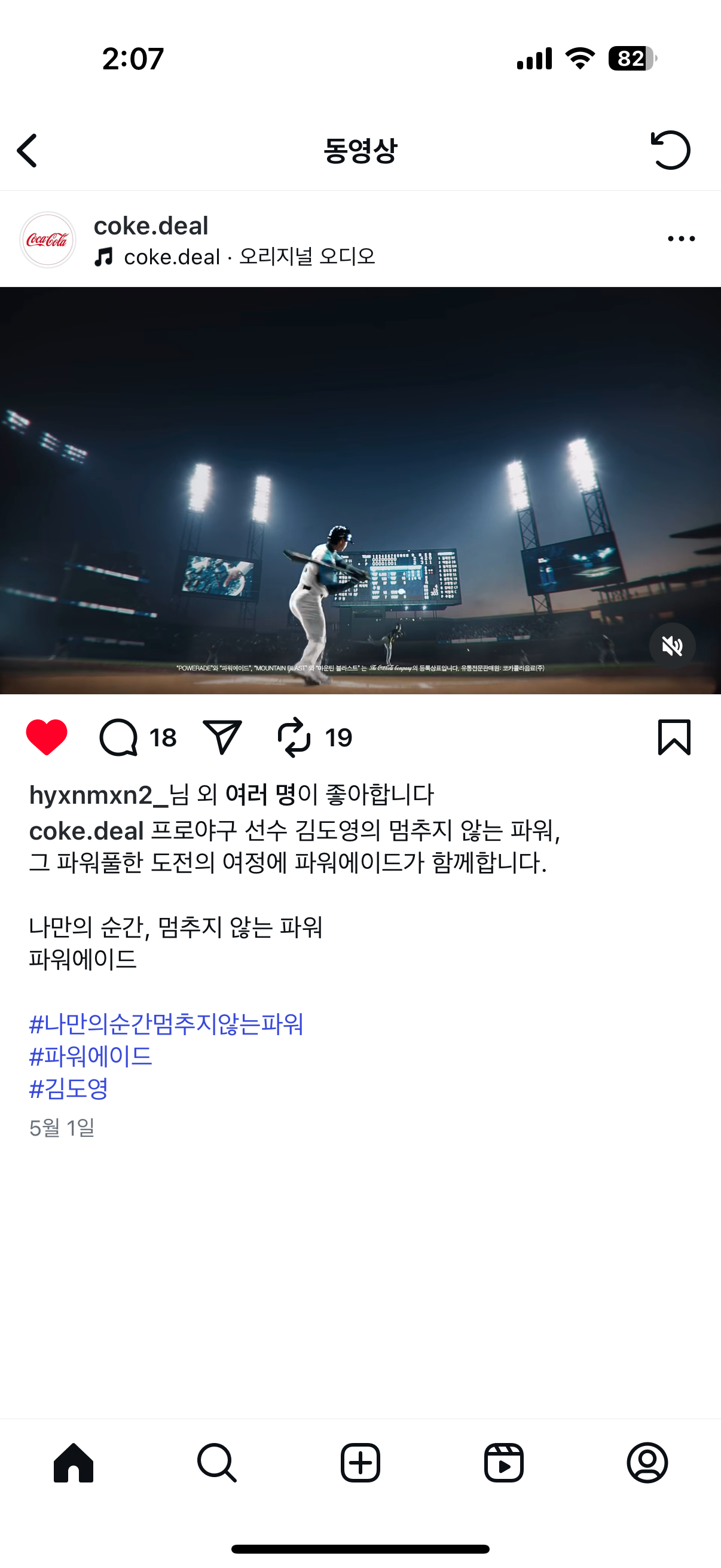Viewport: 721px width, 1568px height.
Task: Open hashtag #파워에이드
Action: 91,1056
